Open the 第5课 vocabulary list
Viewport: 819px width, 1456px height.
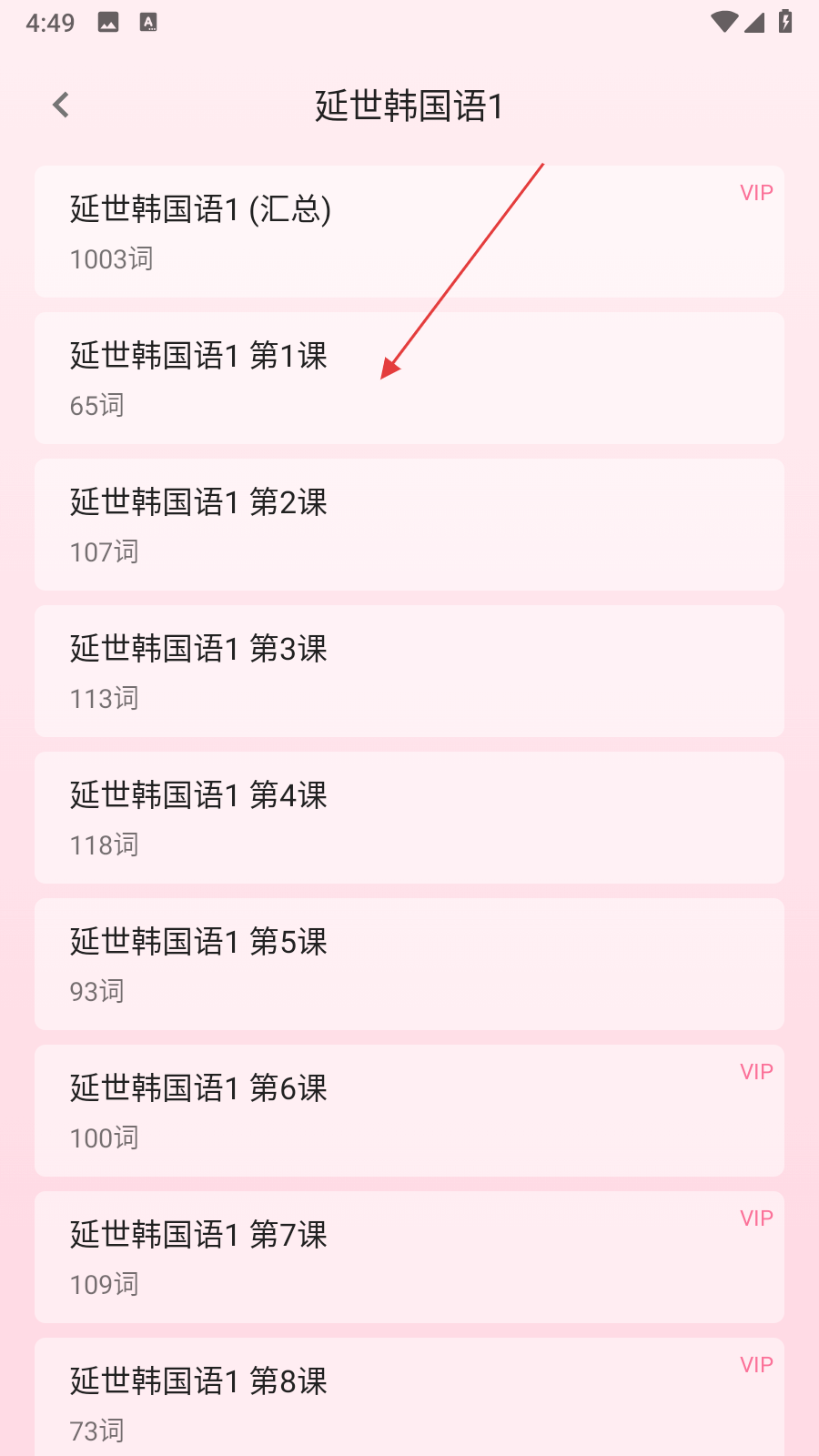click(x=409, y=964)
